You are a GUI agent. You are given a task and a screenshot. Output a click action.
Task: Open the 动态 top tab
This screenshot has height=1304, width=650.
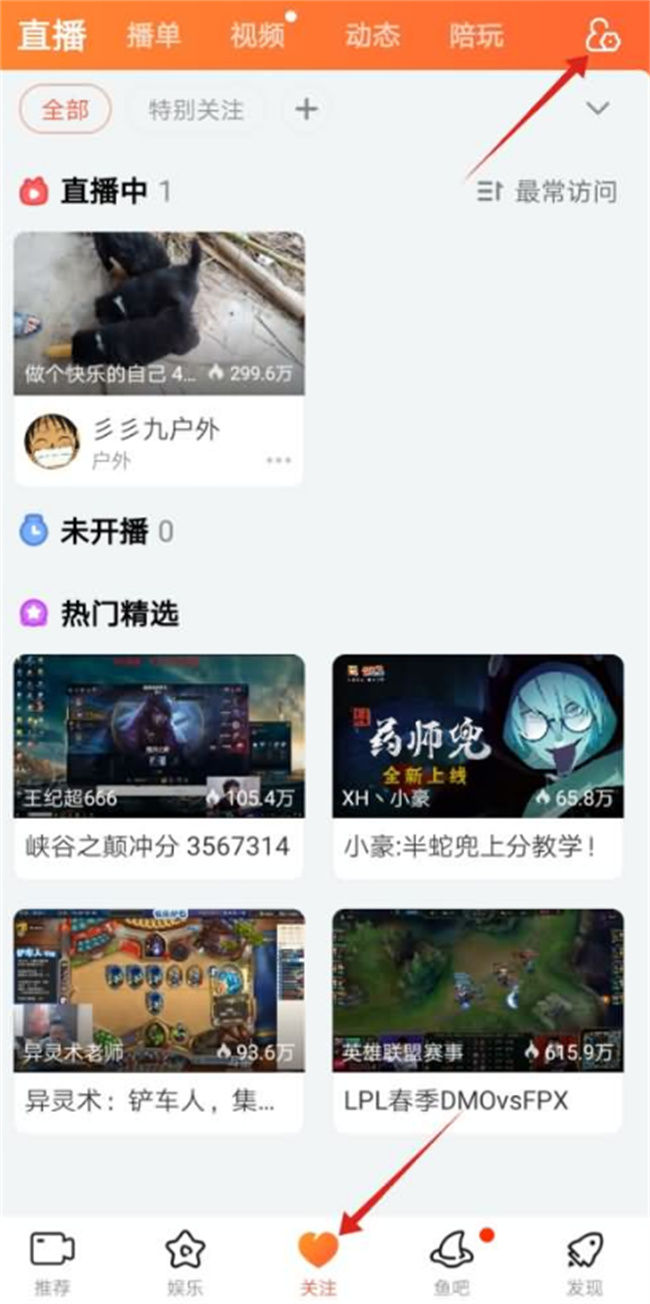(x=372, y=36)
